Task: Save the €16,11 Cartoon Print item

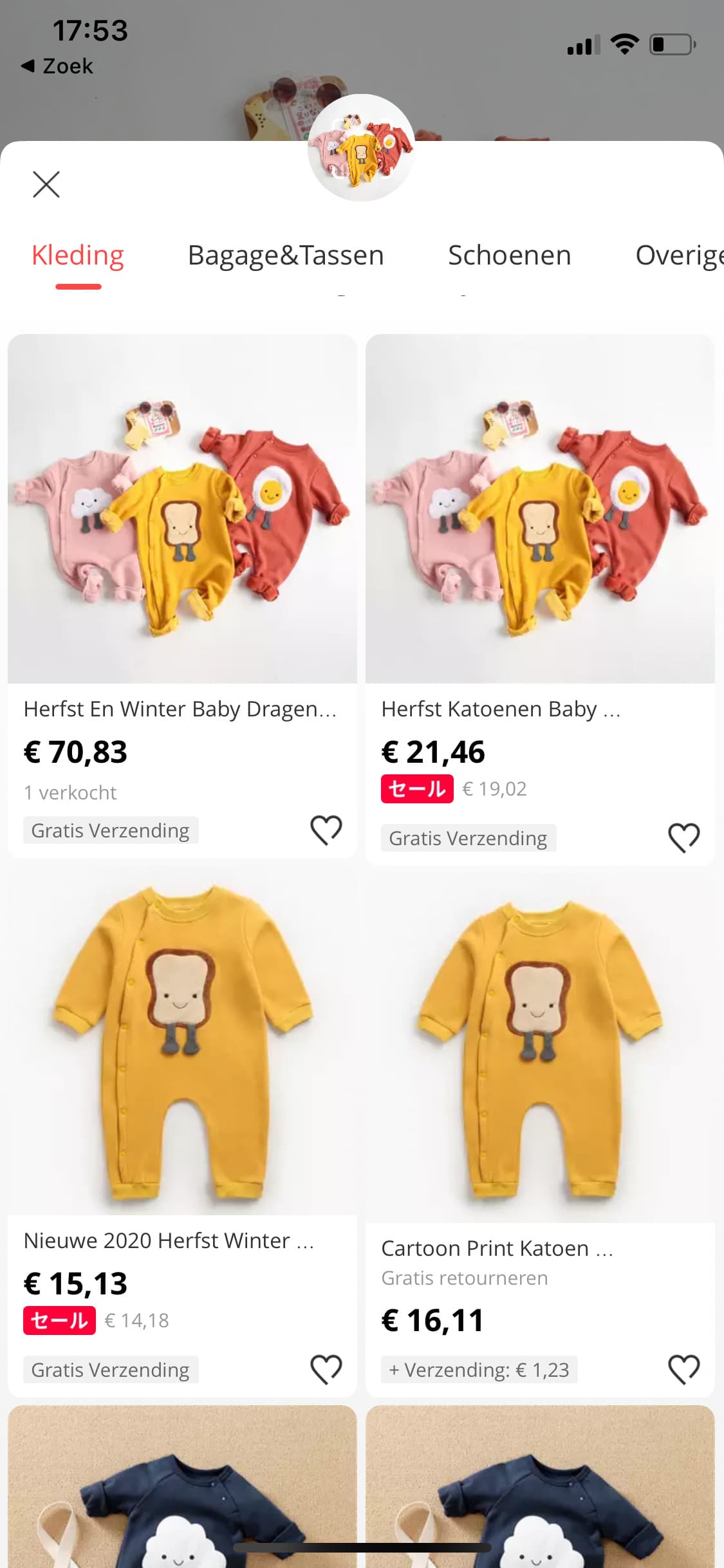Action: pyautogui.click(x=683, y=1369)
